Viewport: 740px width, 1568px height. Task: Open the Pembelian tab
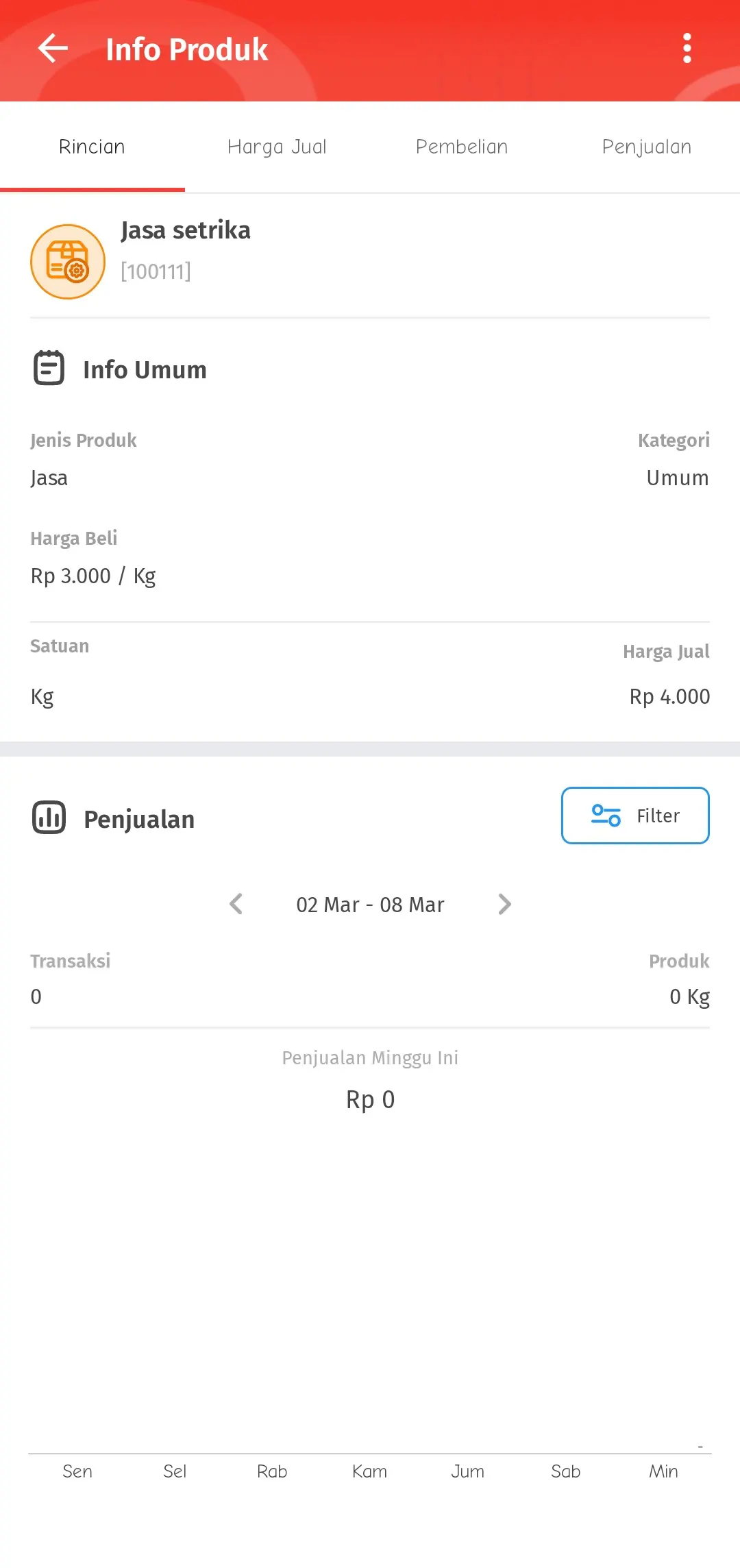(461, 147)
